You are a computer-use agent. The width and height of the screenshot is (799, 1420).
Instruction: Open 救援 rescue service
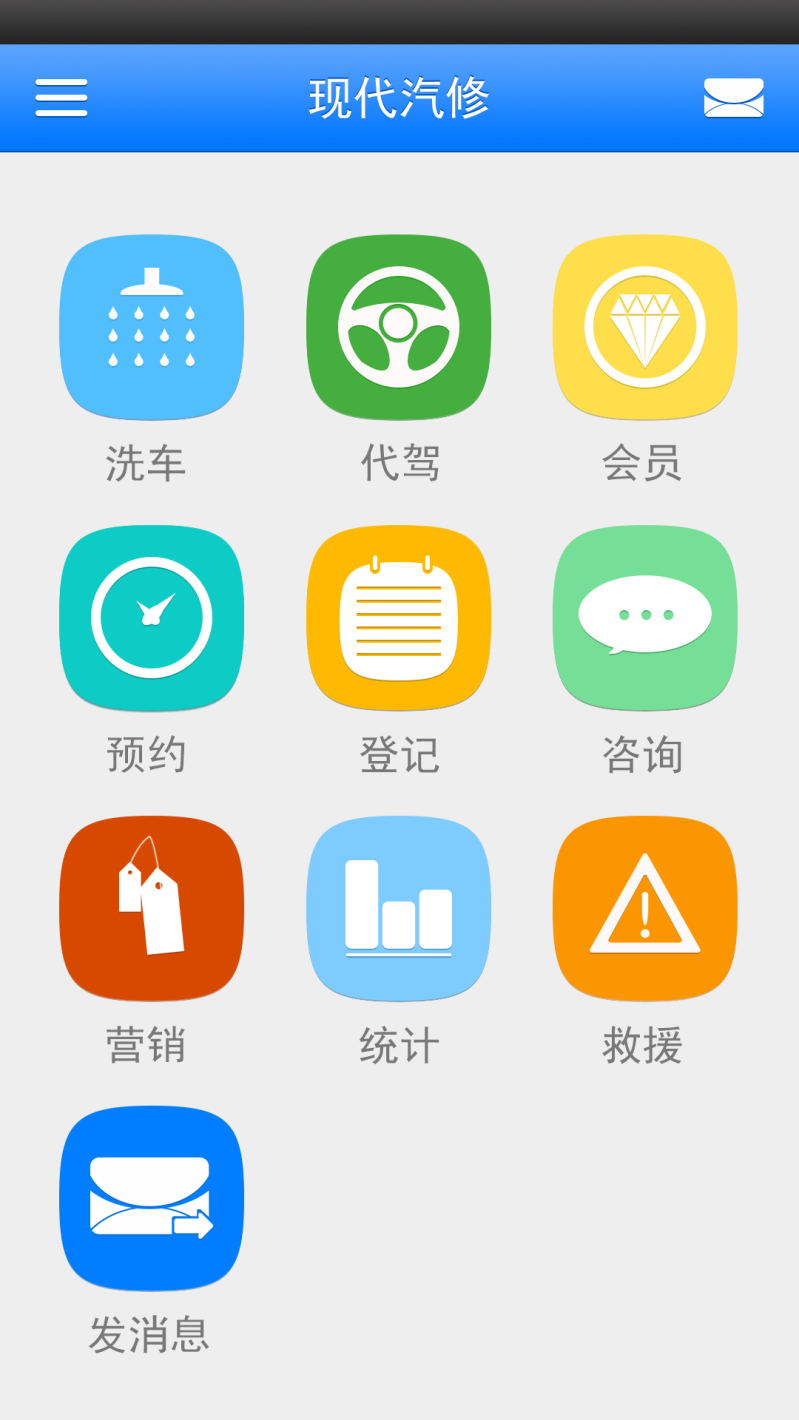pos(645,909)
